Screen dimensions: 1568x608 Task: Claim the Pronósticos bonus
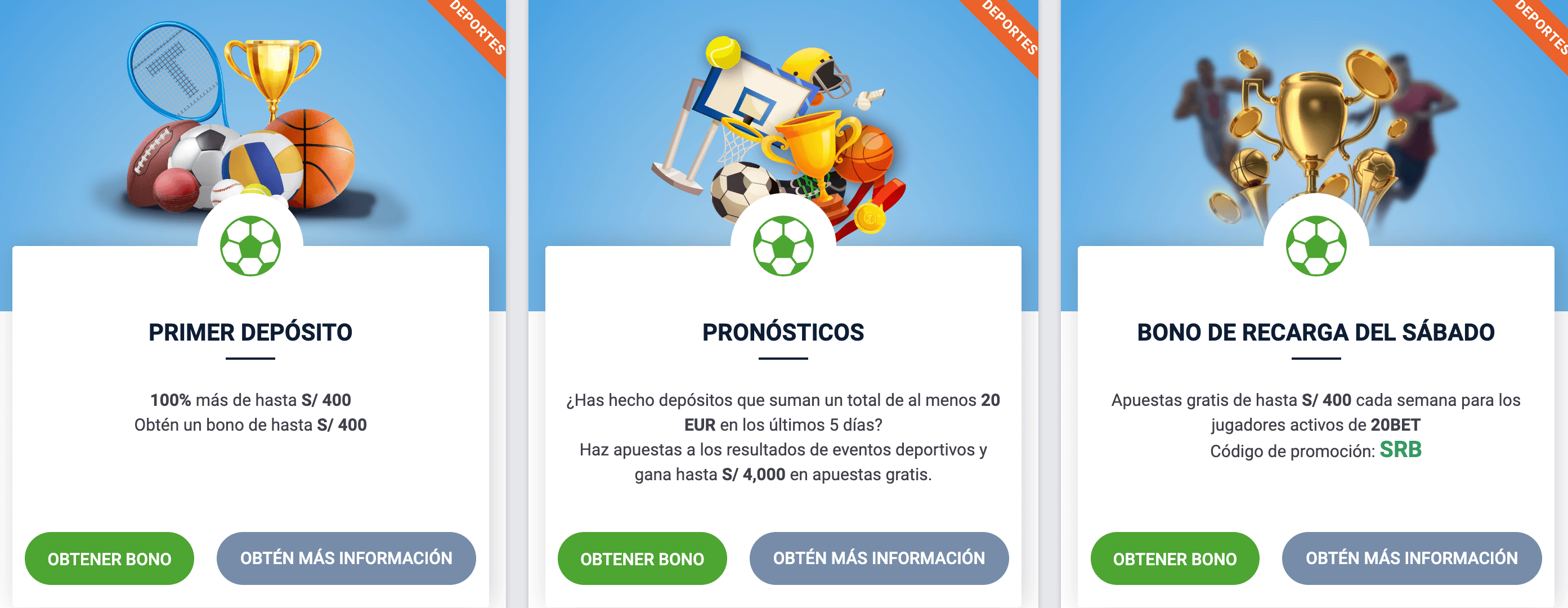pyautogui.click(x=642, y=558)
